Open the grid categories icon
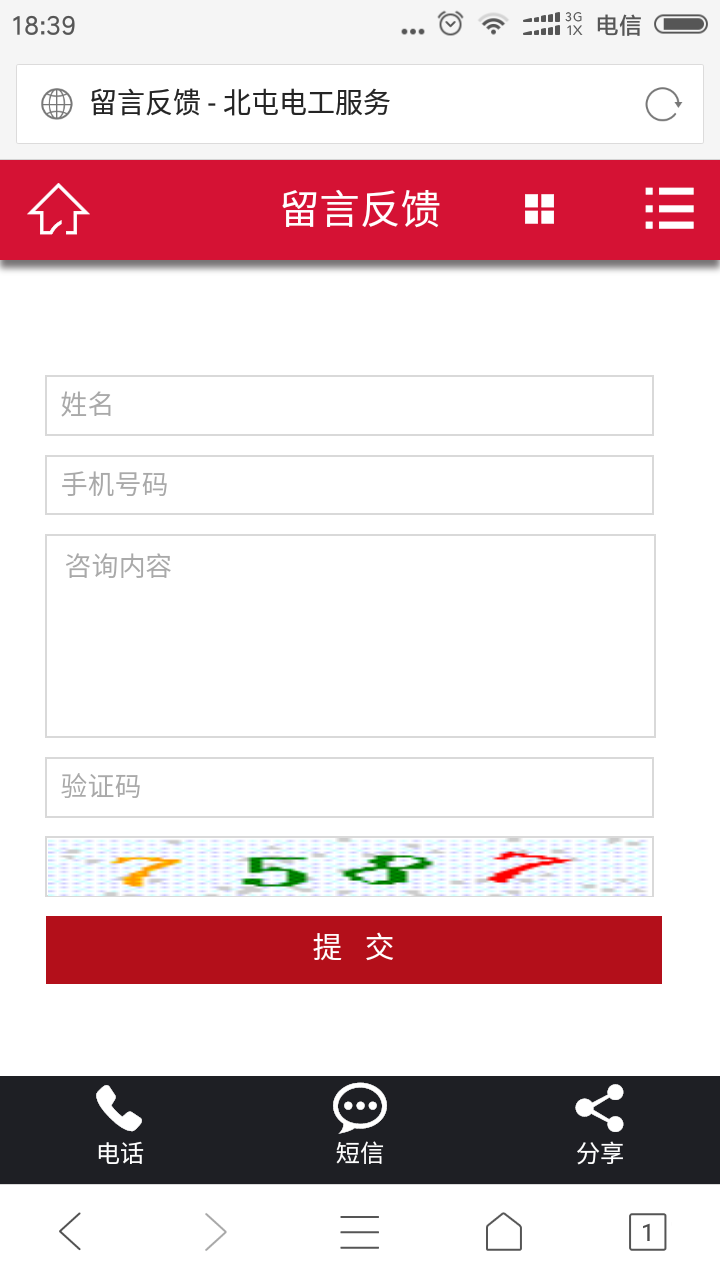This screenshot has height=1280, width=720. pyautogui.click(x=539, y=210)
